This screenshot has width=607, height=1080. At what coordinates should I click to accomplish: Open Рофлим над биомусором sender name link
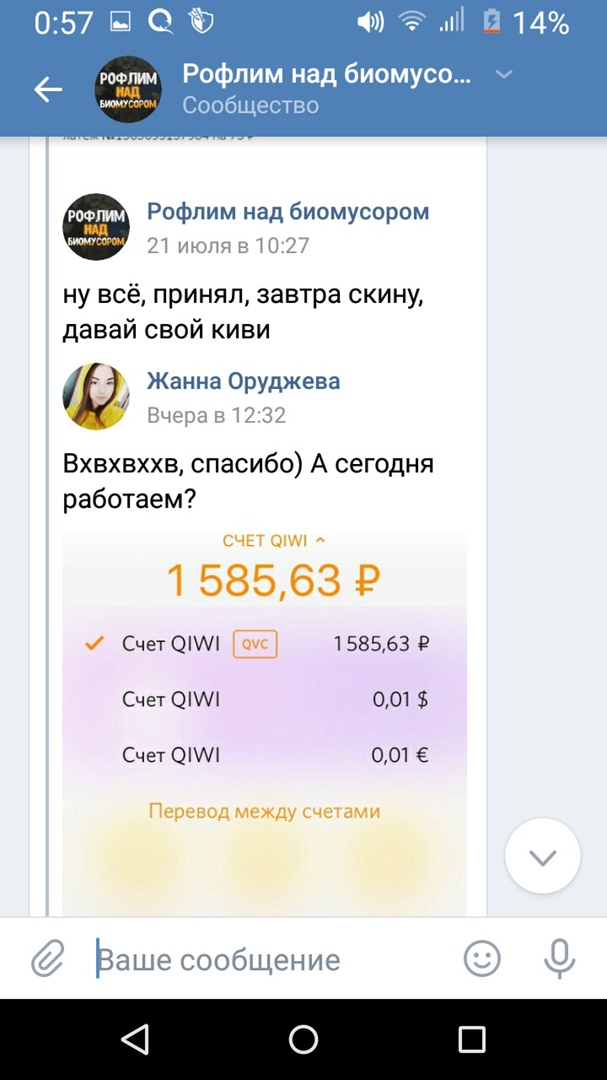tap(288, 212)
